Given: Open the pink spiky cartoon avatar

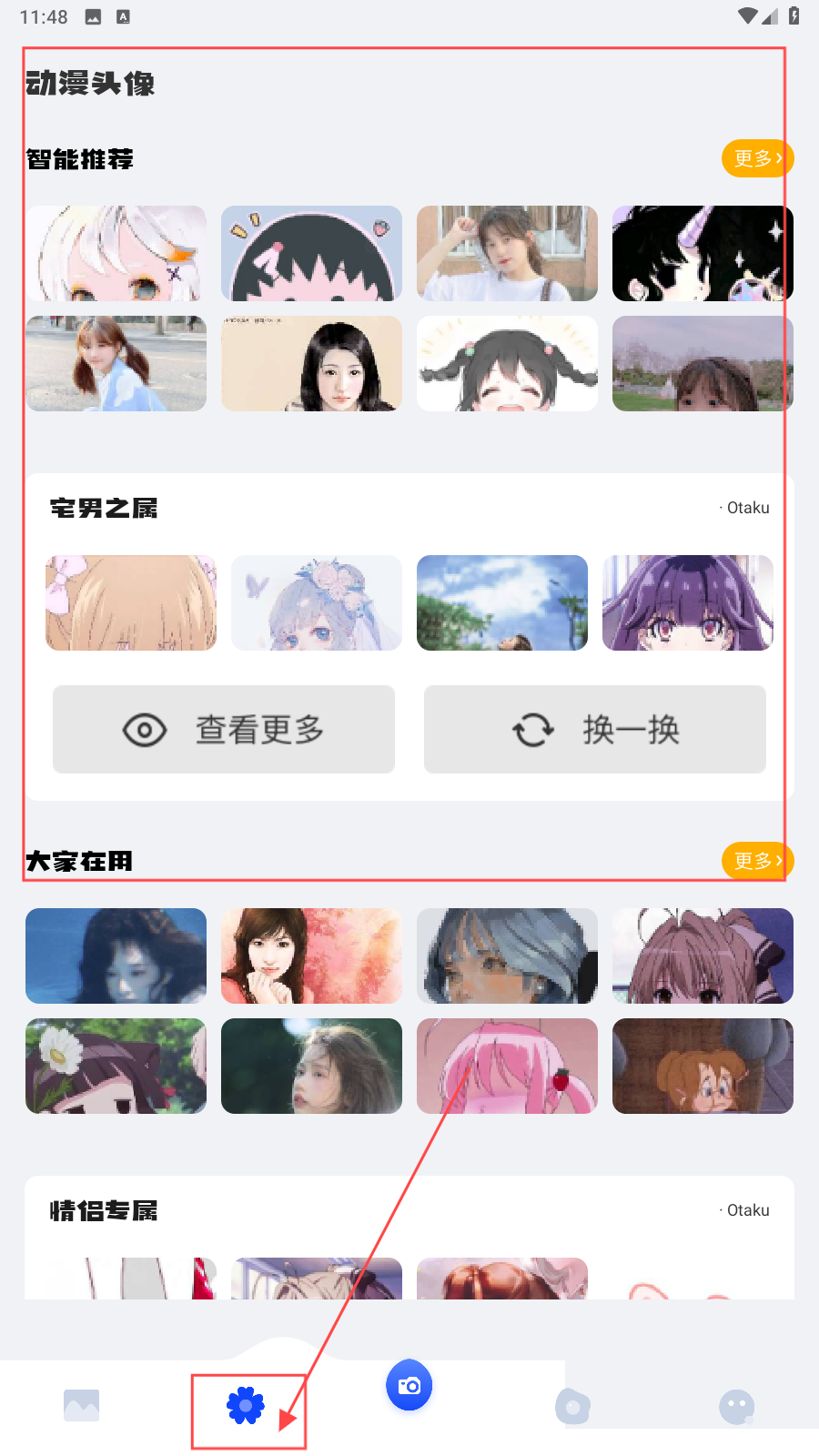Looking at the screenshot, I should tap(311, 253).
